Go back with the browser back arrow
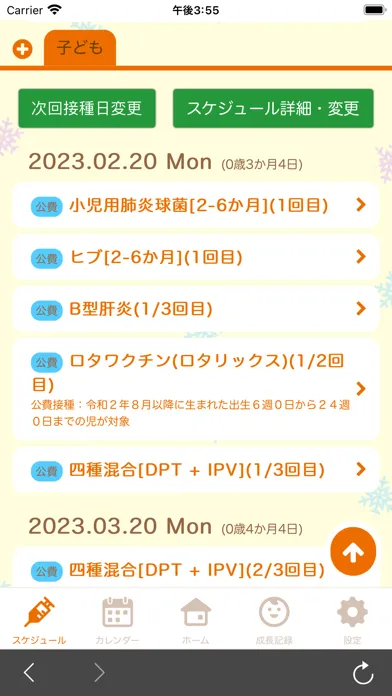The height and width of the screenshot is (696, 392). (x=29, y=673)
